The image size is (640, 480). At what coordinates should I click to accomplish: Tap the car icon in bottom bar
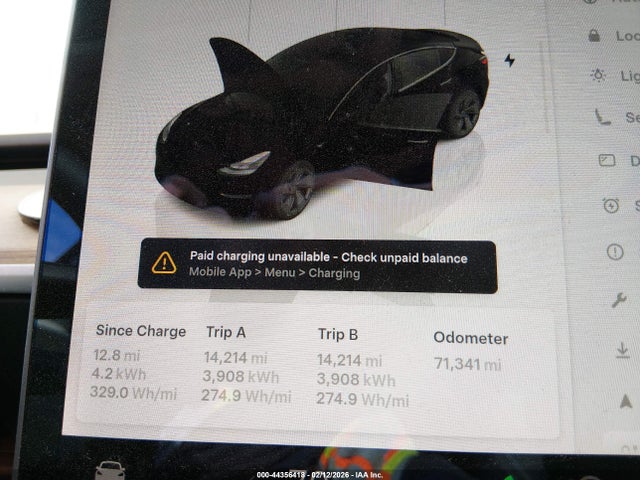pos(109,469)
